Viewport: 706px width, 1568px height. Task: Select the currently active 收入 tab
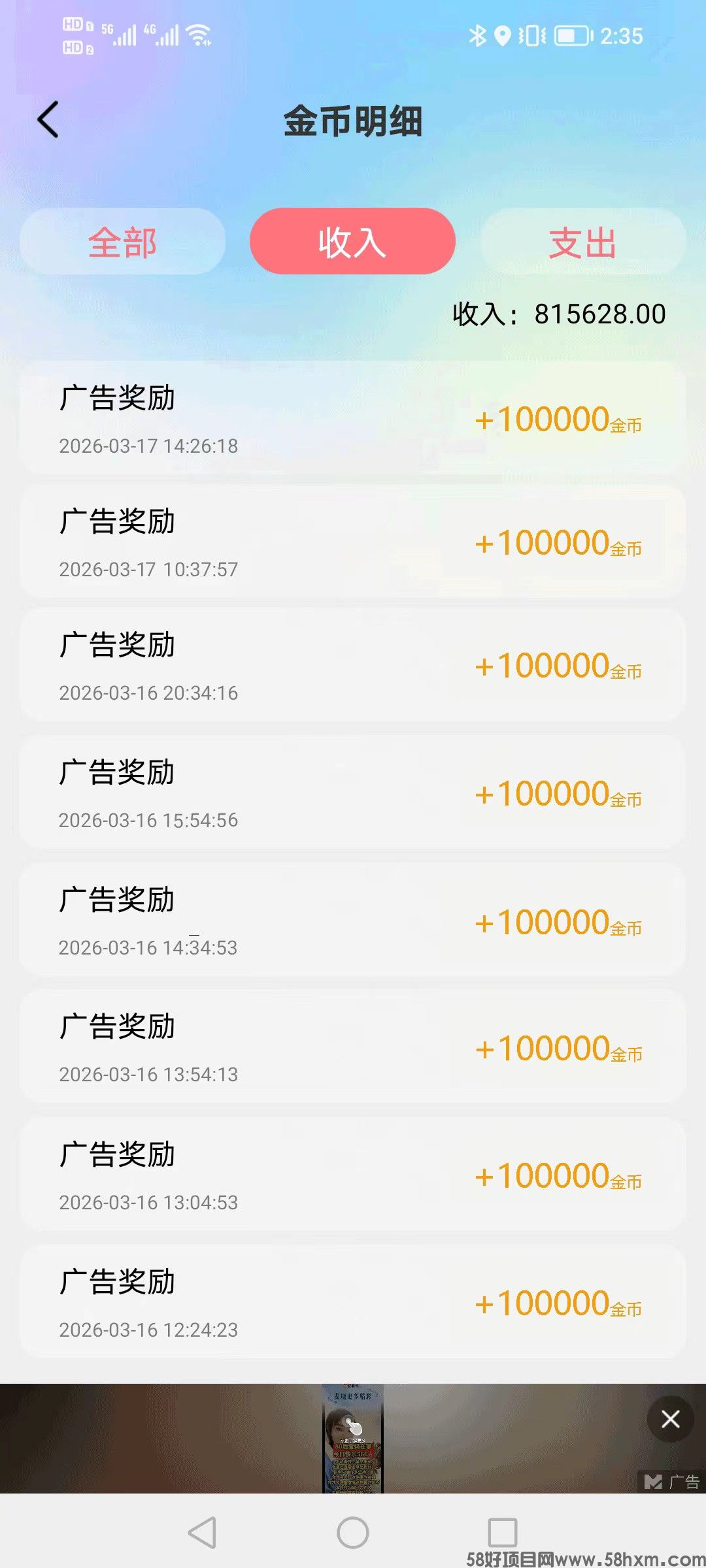352,243
